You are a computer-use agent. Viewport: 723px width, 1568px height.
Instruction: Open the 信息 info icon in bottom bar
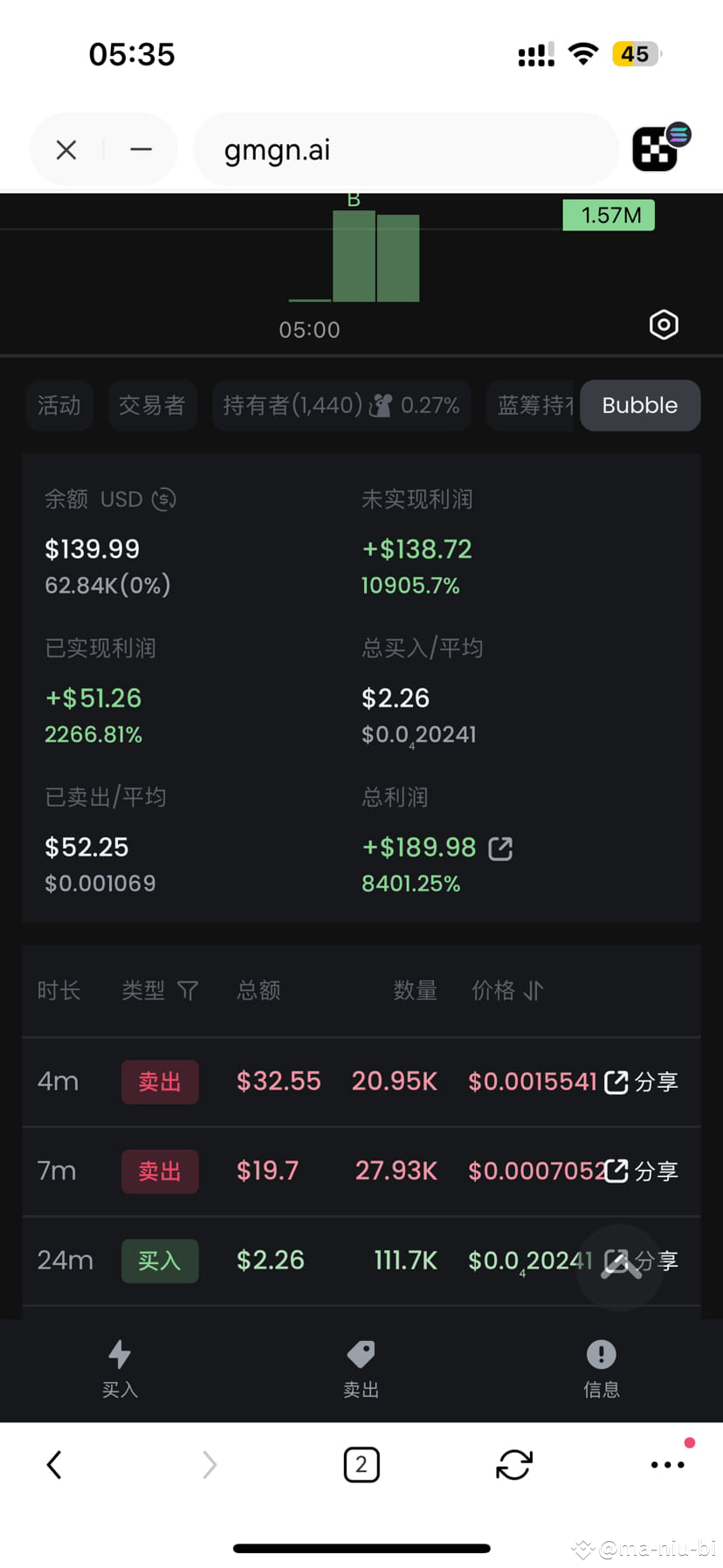[601, 1354]
